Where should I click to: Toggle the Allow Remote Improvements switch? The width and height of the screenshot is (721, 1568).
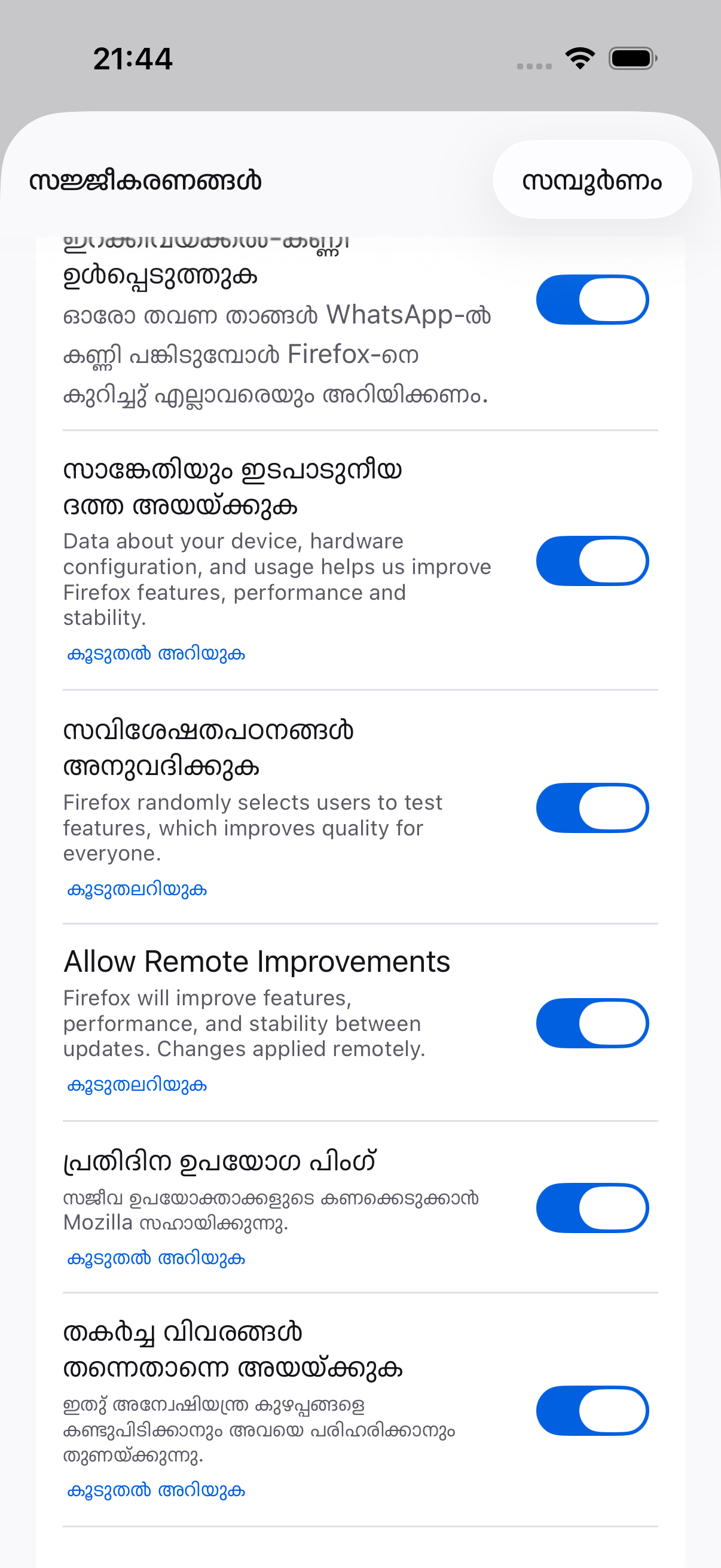(592, 1023)
